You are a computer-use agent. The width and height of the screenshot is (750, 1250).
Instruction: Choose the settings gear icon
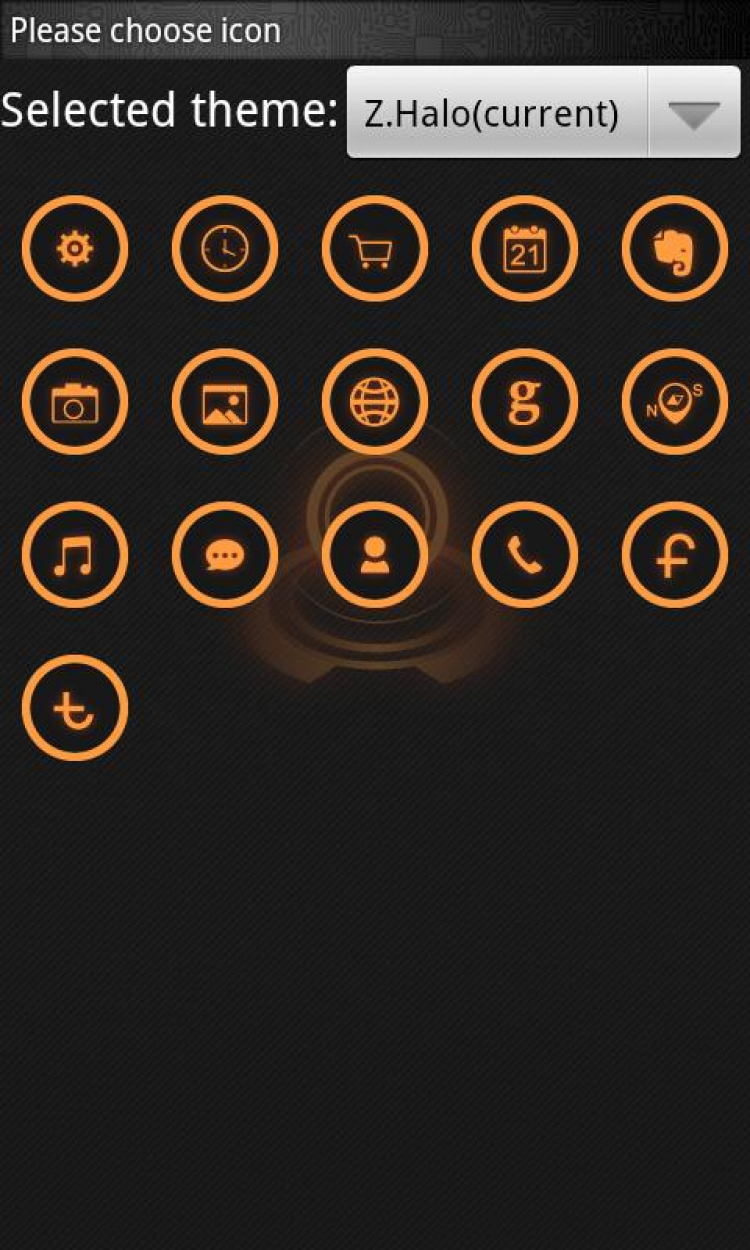pos(75,248)
